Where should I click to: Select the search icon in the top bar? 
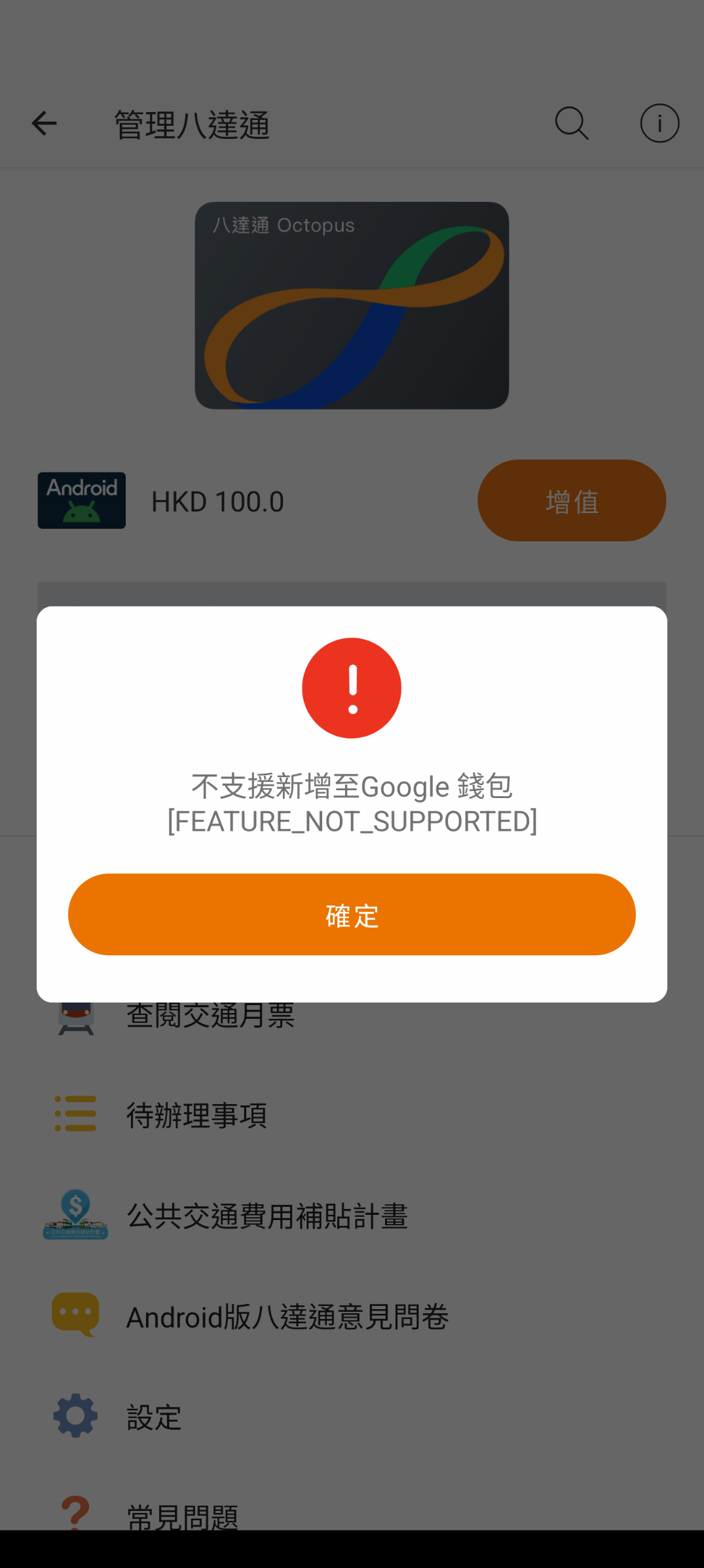[x=571, y=123]
